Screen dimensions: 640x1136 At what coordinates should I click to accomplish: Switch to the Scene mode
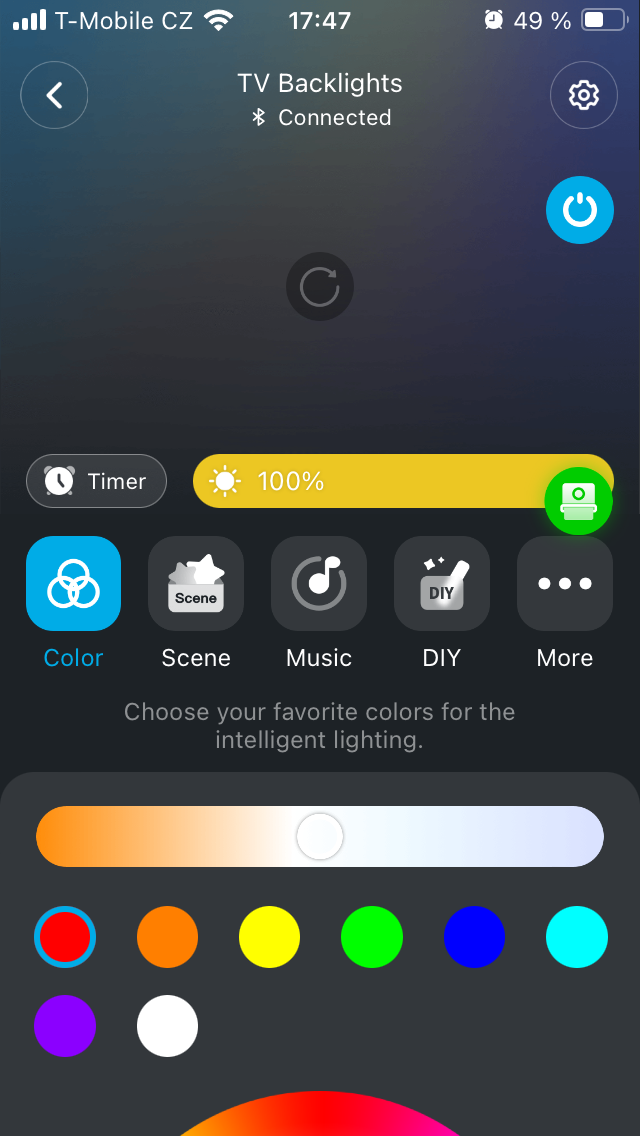(196, 584)
